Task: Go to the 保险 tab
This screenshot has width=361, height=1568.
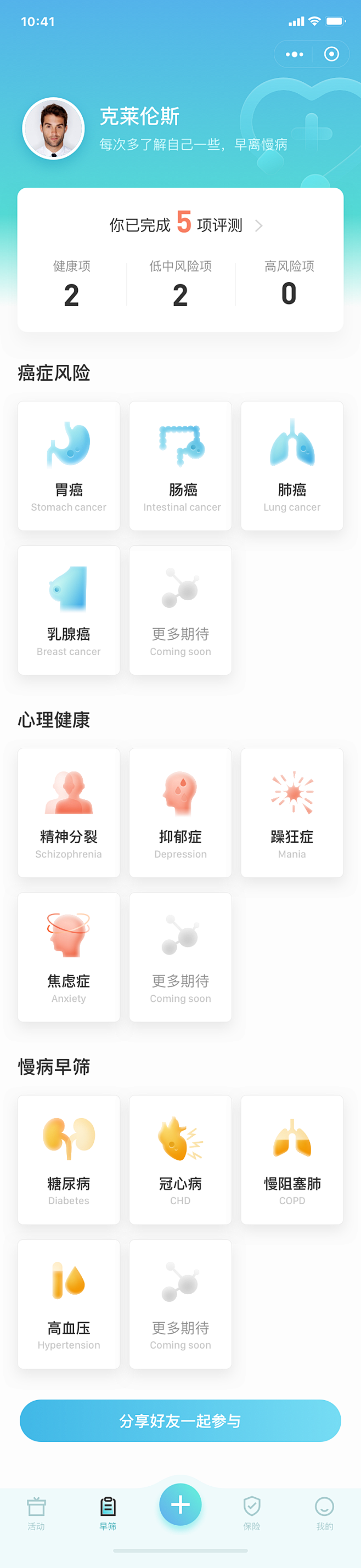Action: (x=251, y=1513)
